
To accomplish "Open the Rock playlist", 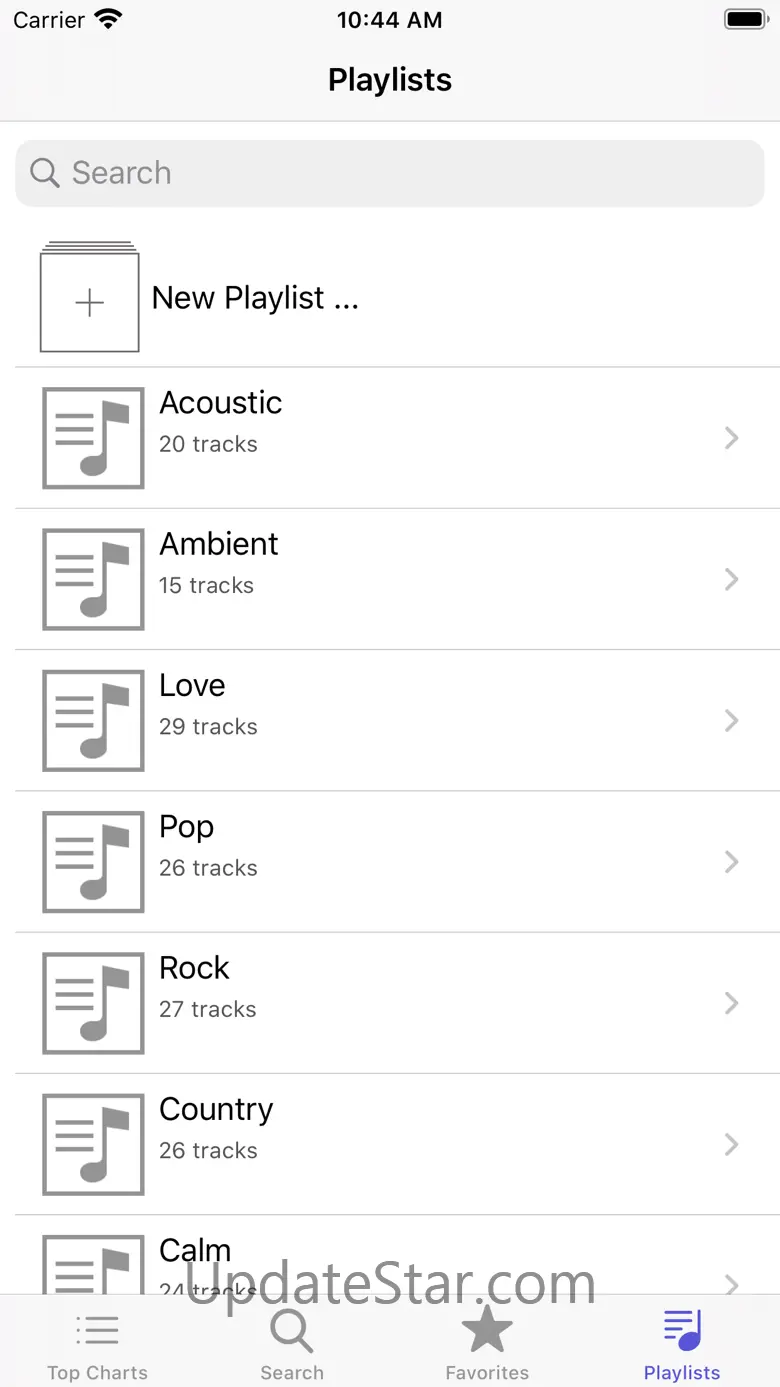I will [x=390, y=1003].
